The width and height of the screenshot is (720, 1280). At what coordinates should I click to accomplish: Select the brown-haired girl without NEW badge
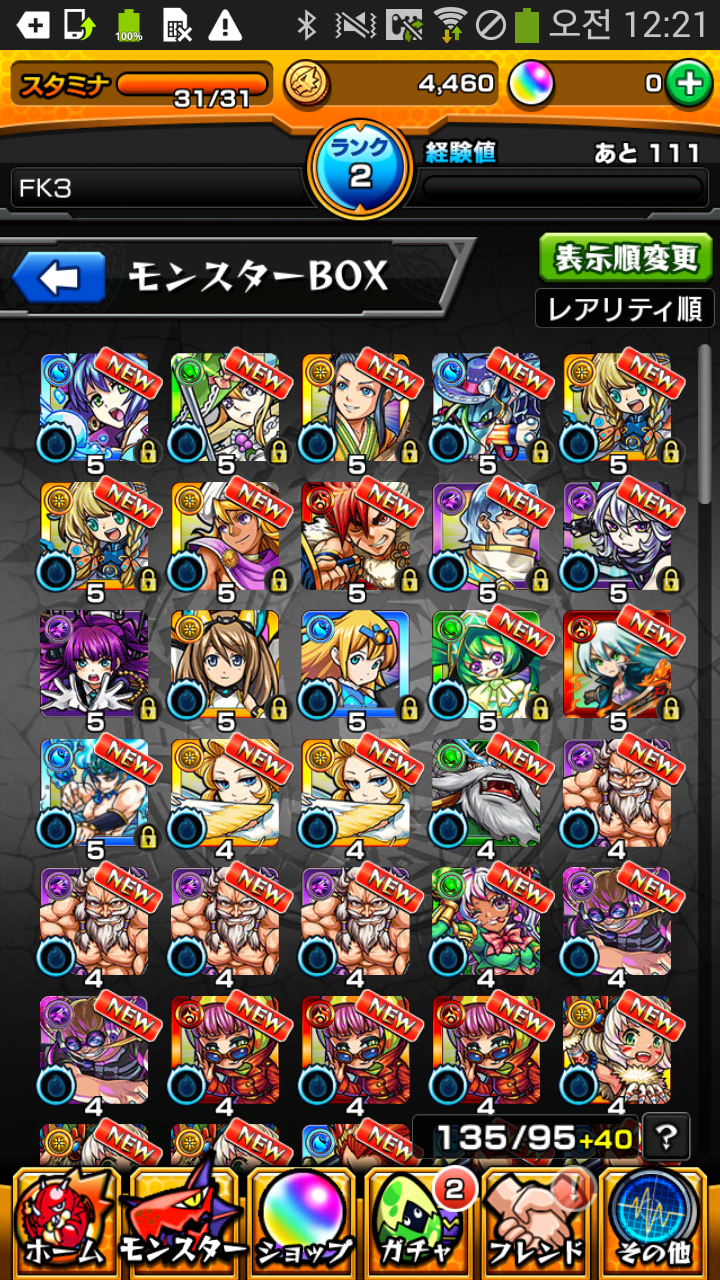(x=224, y=664)
